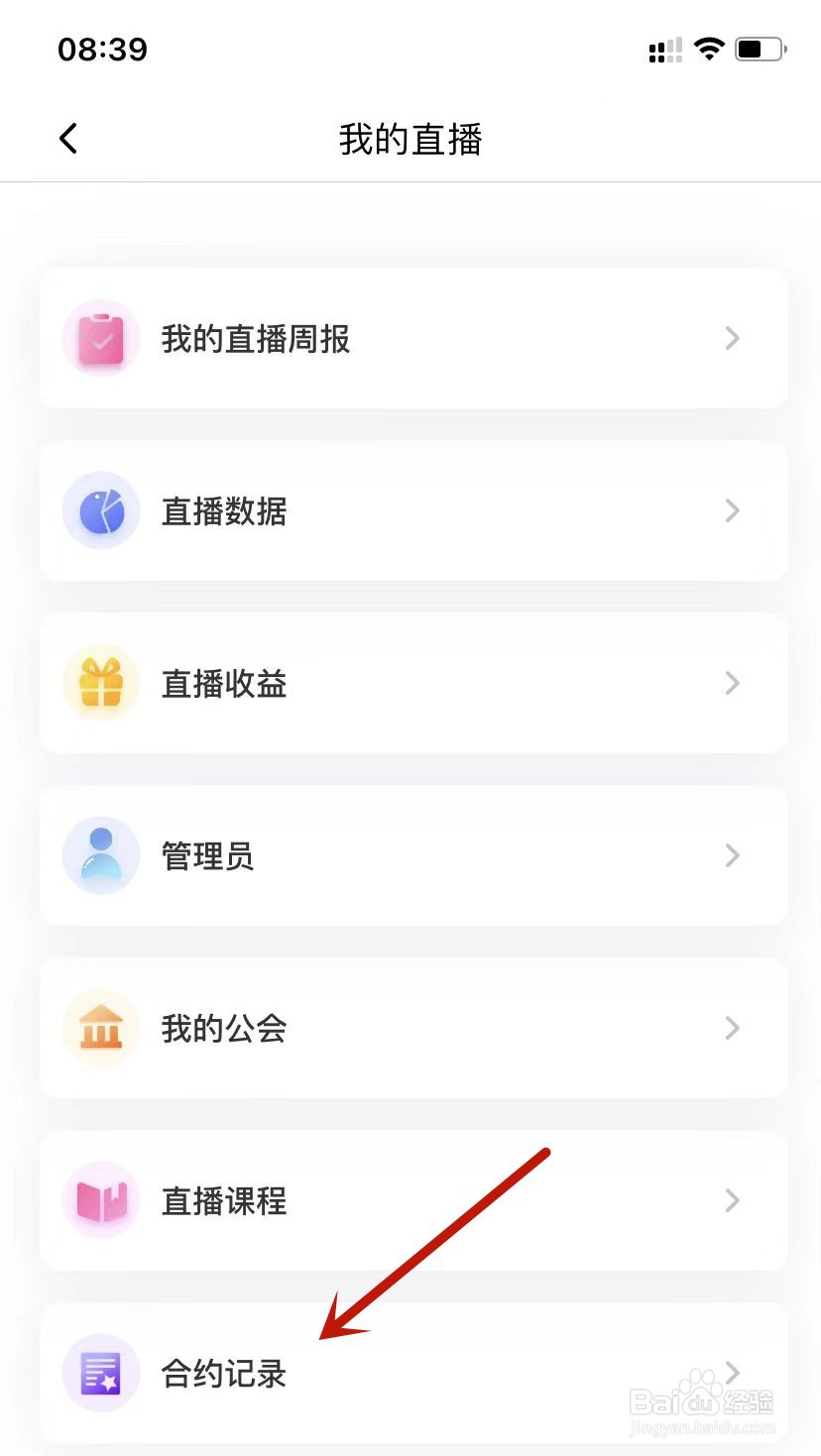Open the 直播收益 entry
The image size is (821, 1456).
pyautogui.click(x=410, y=683)
